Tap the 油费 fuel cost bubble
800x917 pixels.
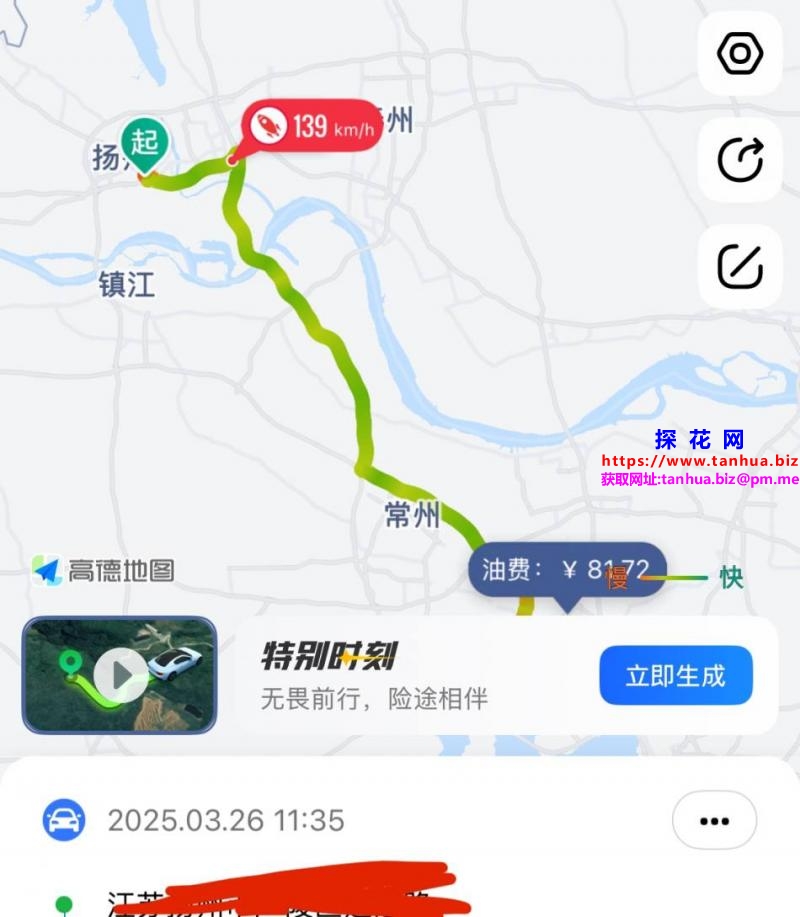(x=565, y=571)
